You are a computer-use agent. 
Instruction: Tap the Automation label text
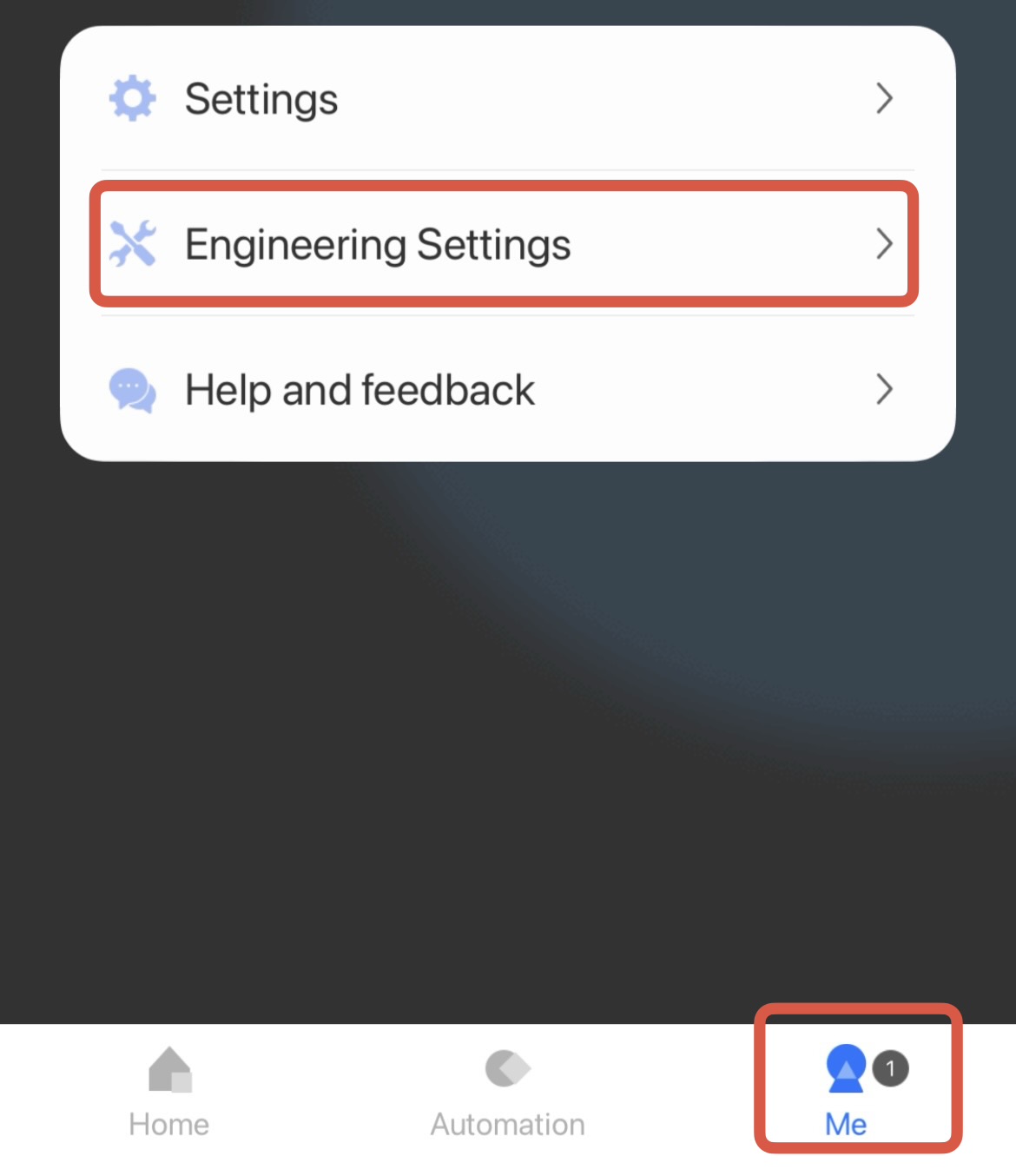point(506,1123)
